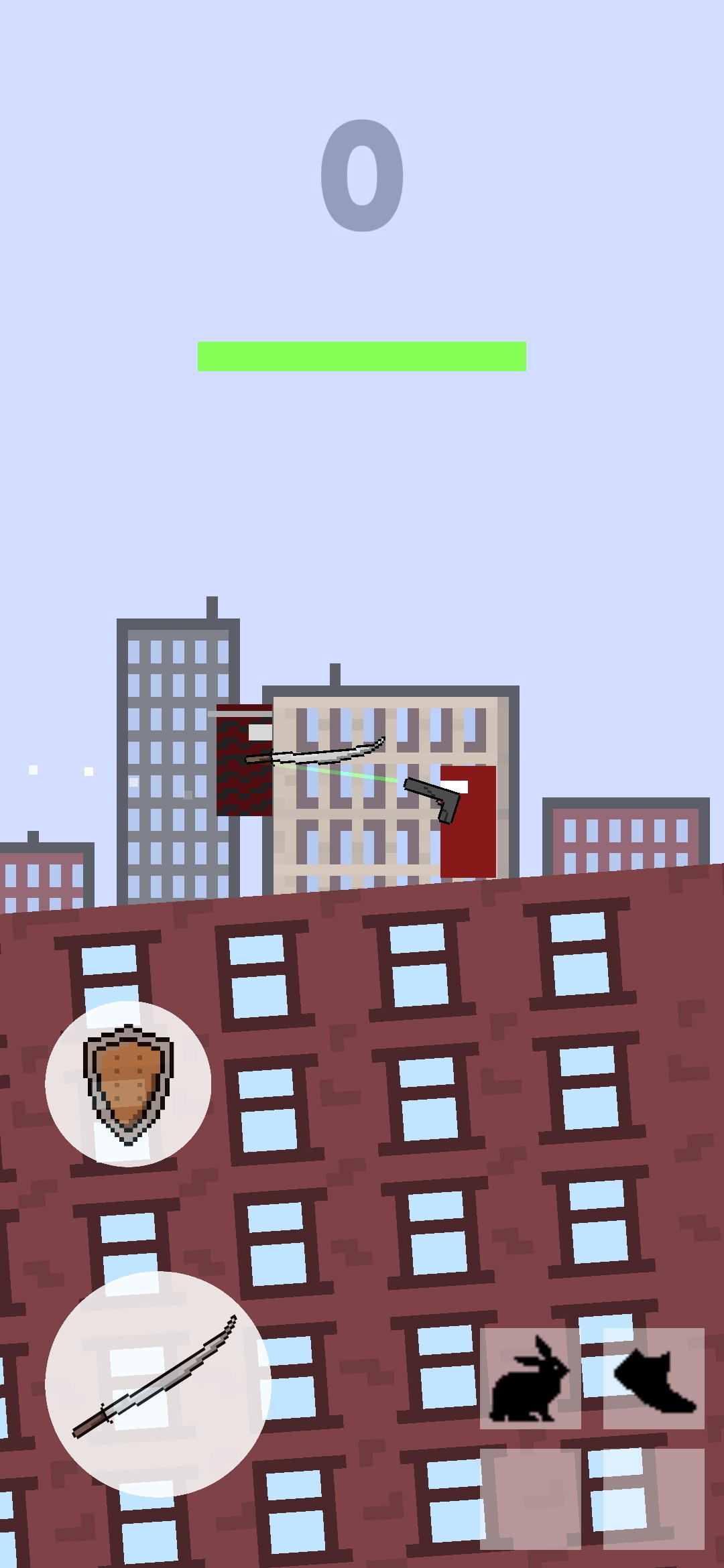This screenshot has height=1568, width=724.
Task: Click the green health bar
Action: [x=362, y=355]
